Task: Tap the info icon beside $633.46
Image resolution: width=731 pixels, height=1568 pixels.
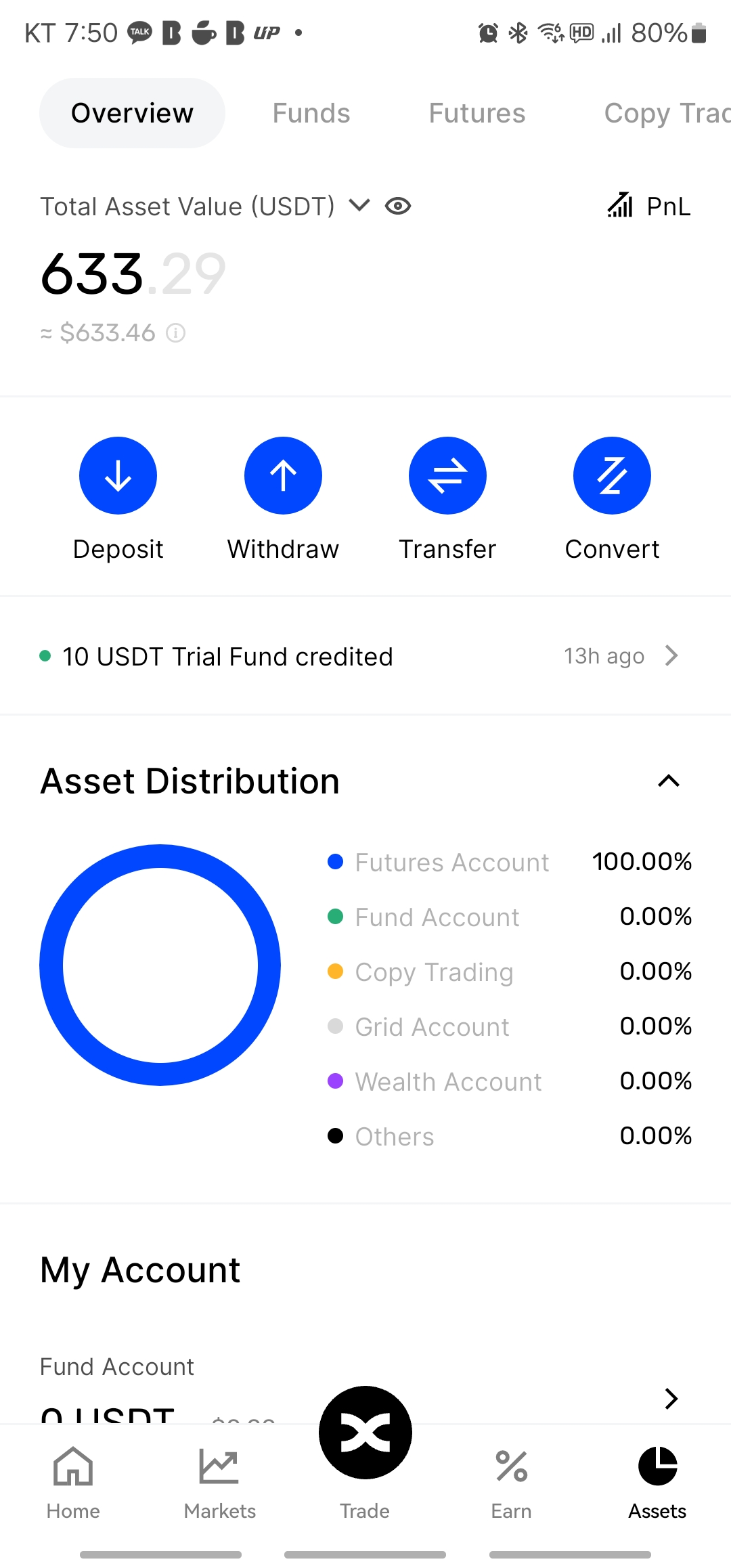Action: [x=176, y=333]
